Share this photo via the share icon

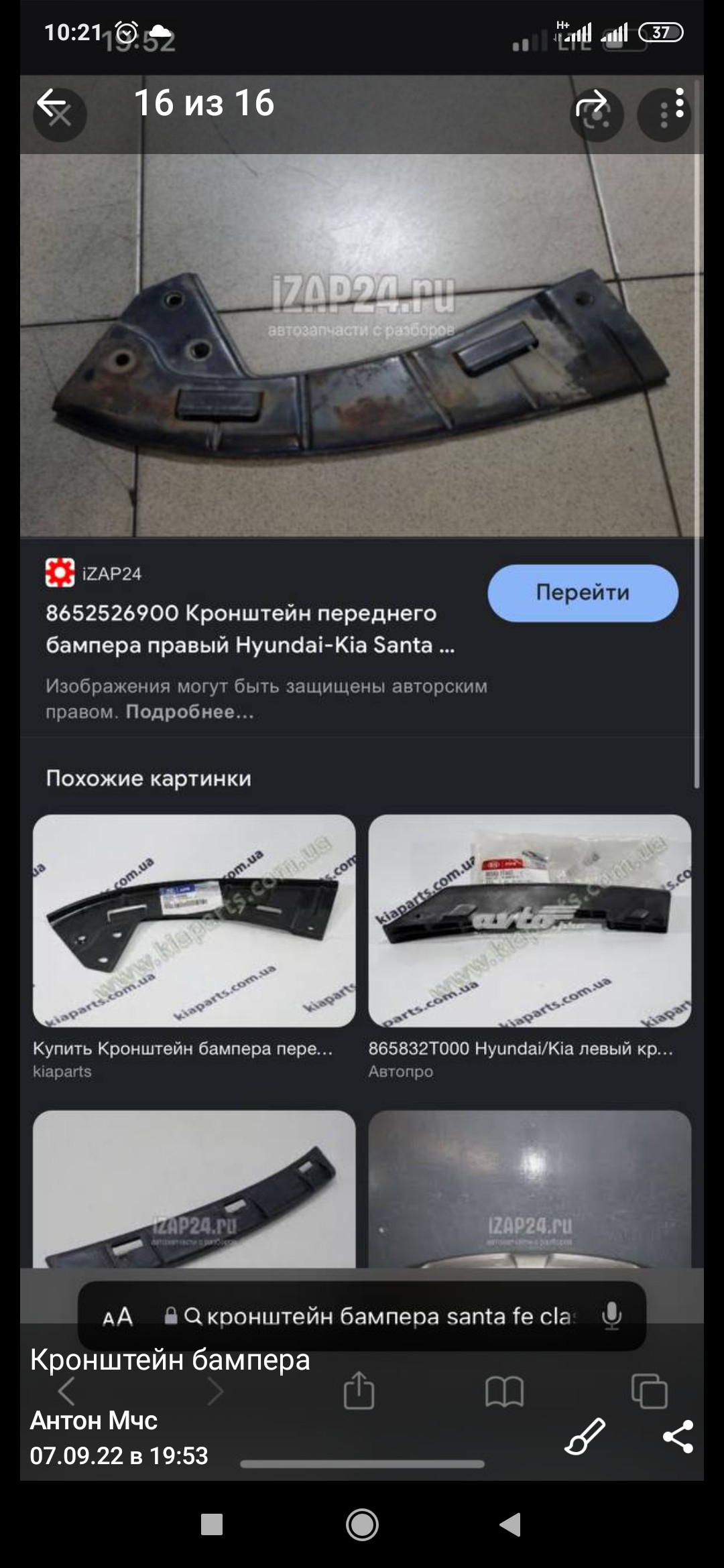click(678, 1437)
